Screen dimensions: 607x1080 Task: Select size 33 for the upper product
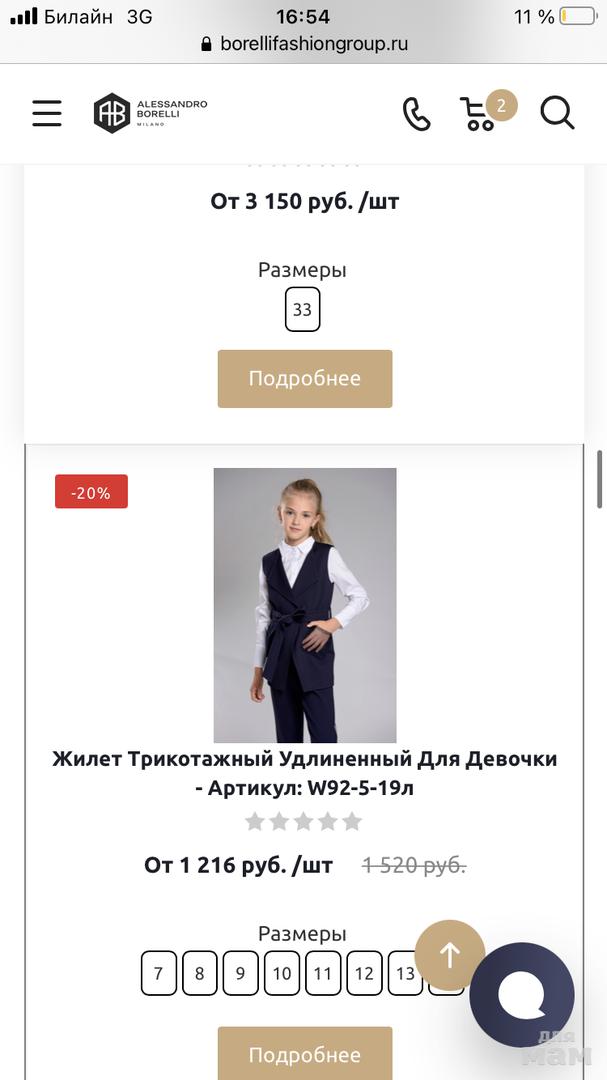(x=302, y=310)
